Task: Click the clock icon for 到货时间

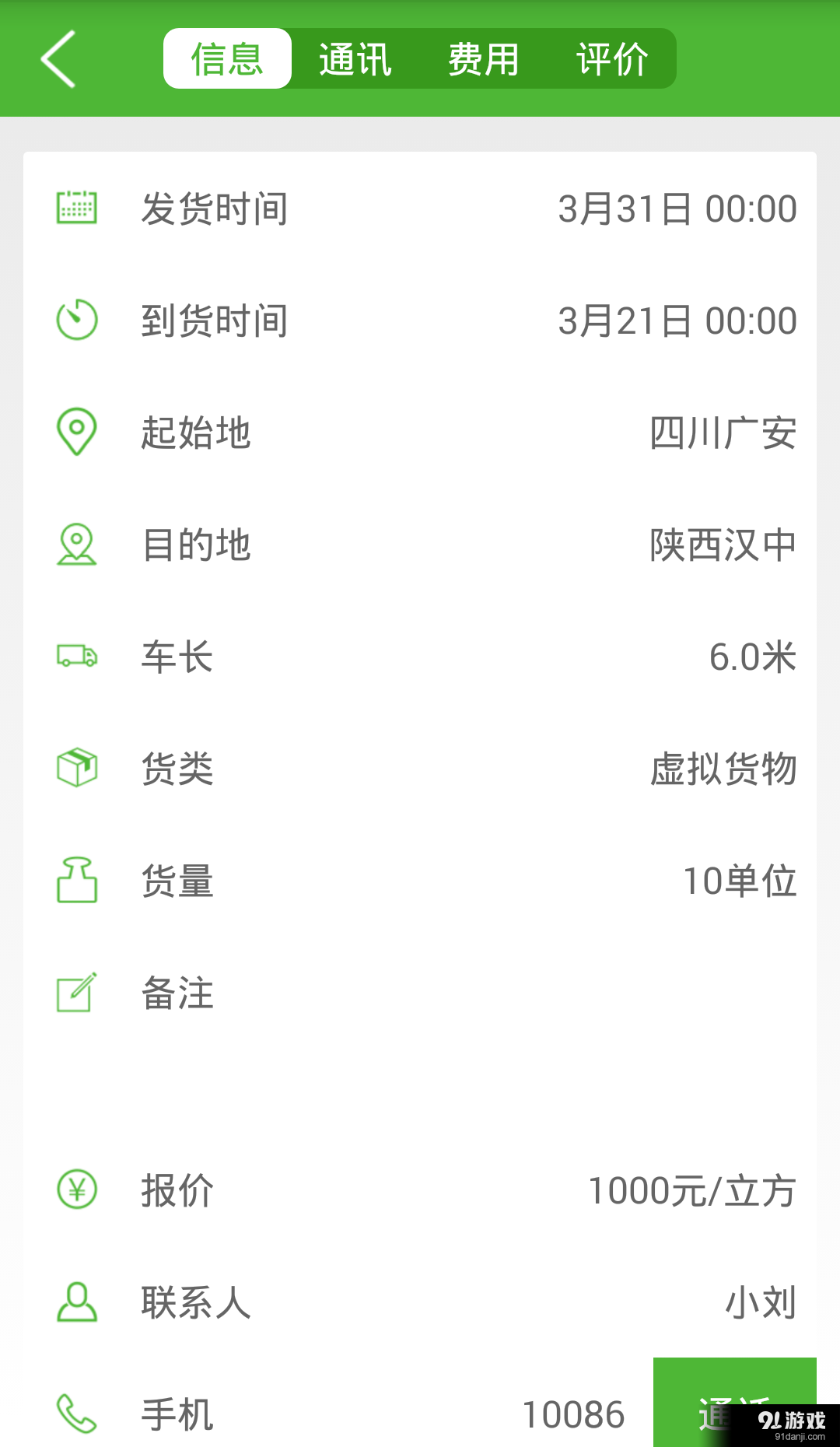Action: 76,317
